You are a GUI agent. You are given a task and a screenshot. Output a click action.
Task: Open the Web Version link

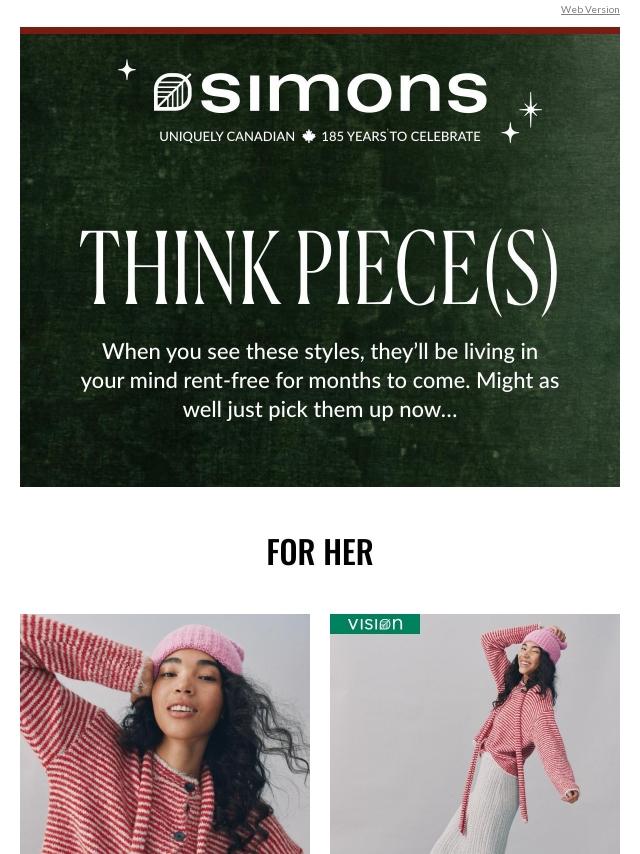pos(590,9)
